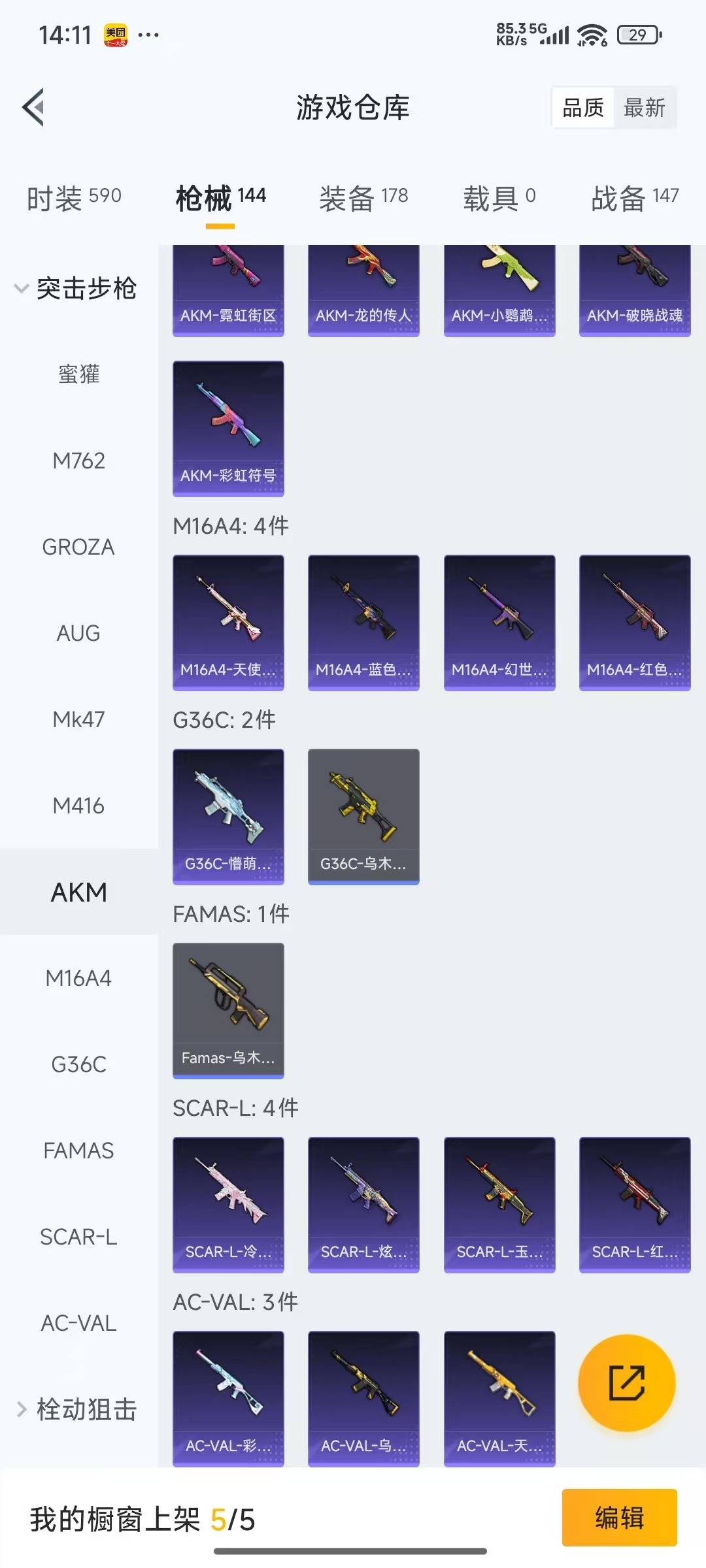706x1568 pixels.
Task: Go back using the top-left arrow
Action: point(34,107)
